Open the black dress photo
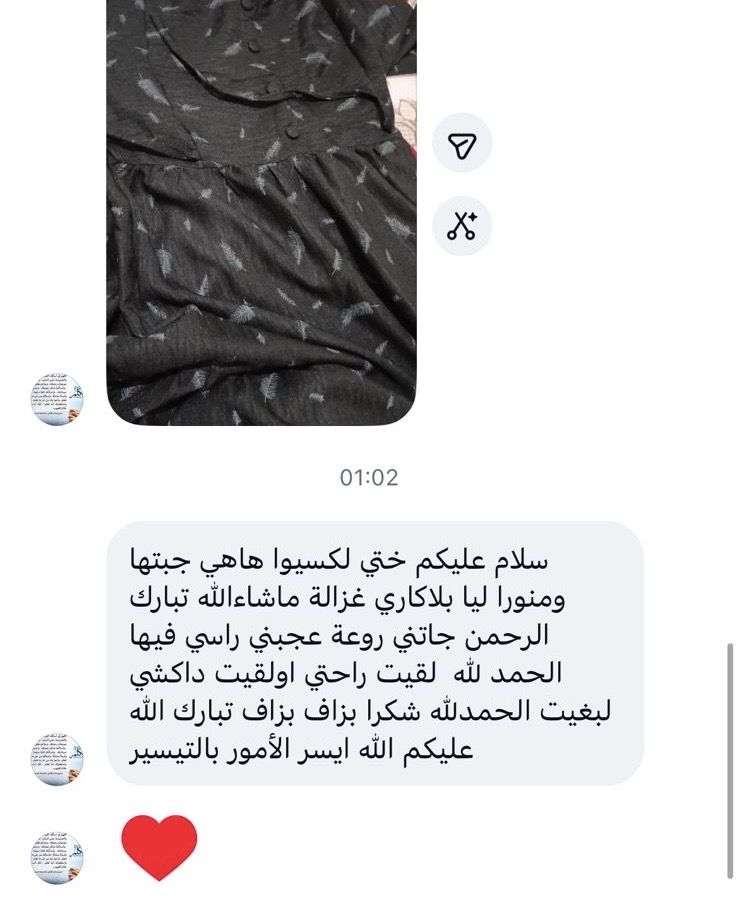Viewport: 739px width, 899px height. [261, 210]
